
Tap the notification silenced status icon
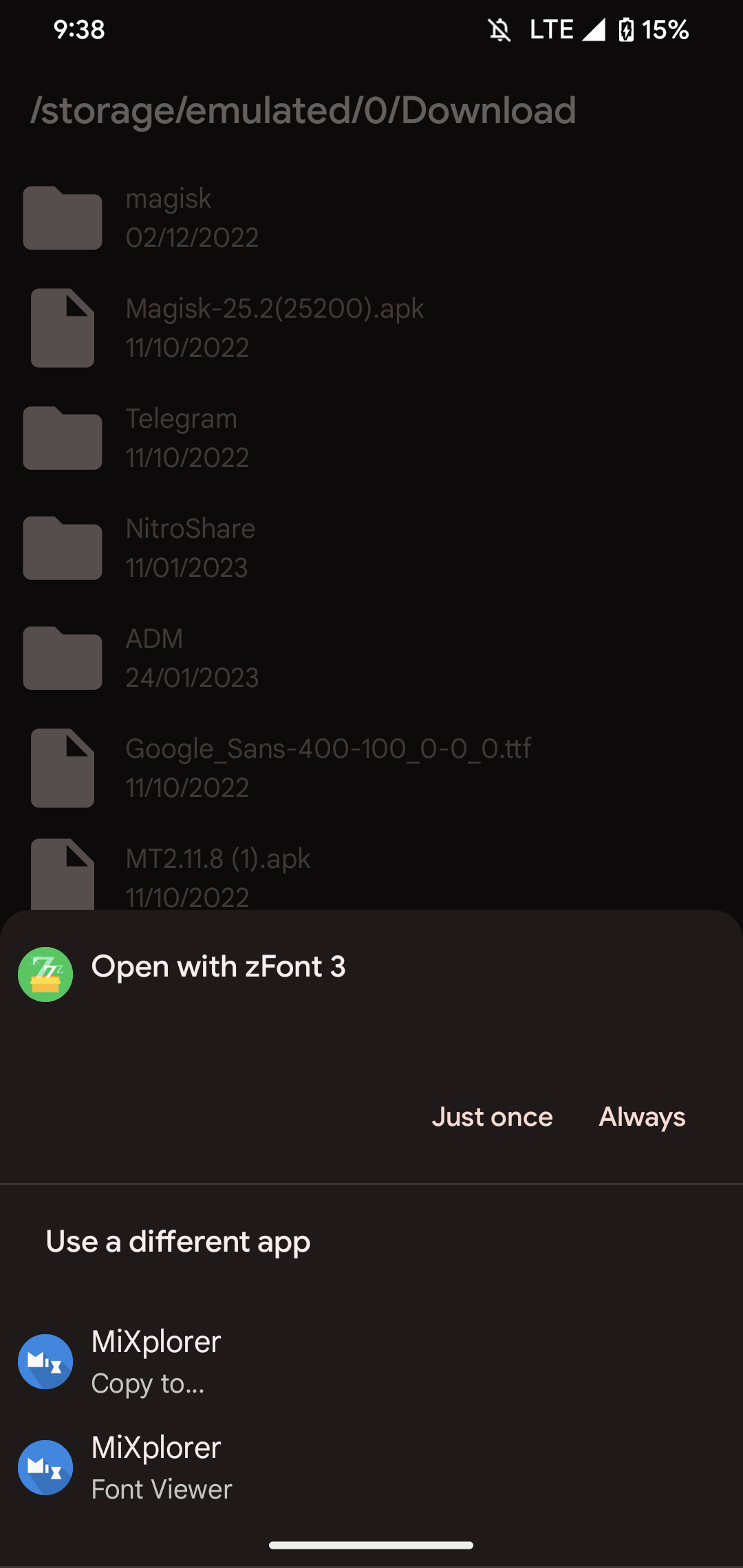(x=500, y=29)
